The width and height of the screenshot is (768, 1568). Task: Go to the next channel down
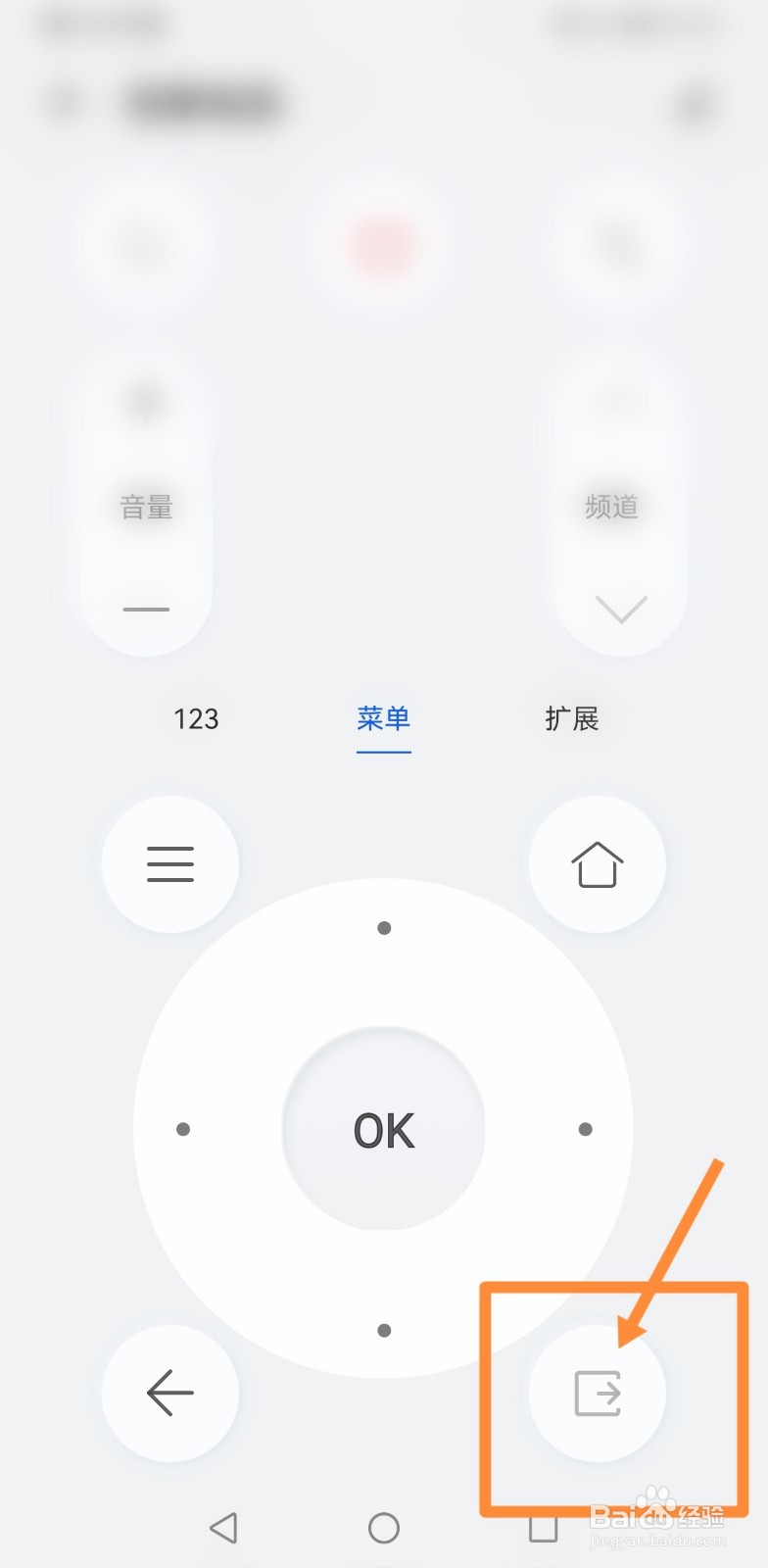621,610
